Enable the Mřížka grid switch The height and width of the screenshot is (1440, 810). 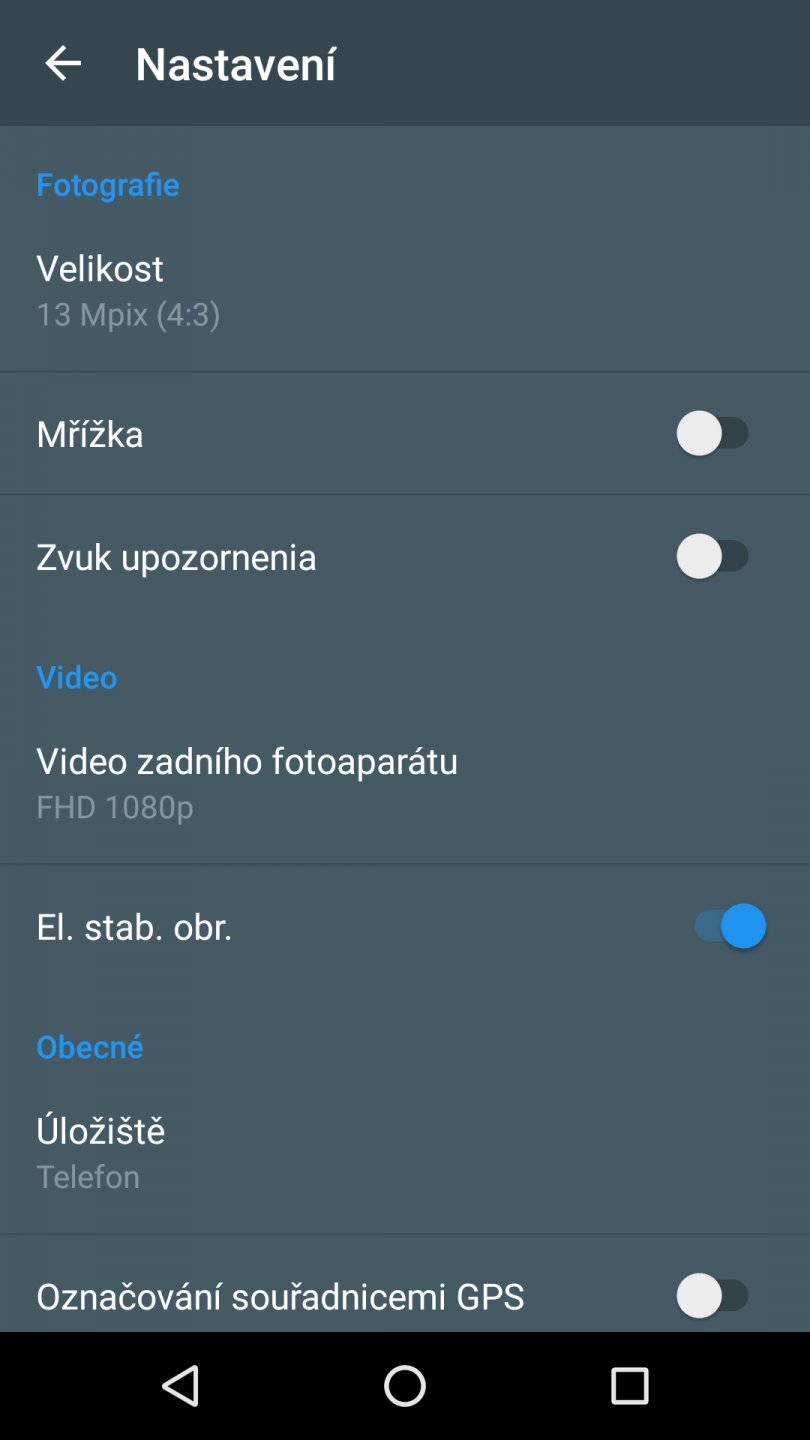(714, 433)
